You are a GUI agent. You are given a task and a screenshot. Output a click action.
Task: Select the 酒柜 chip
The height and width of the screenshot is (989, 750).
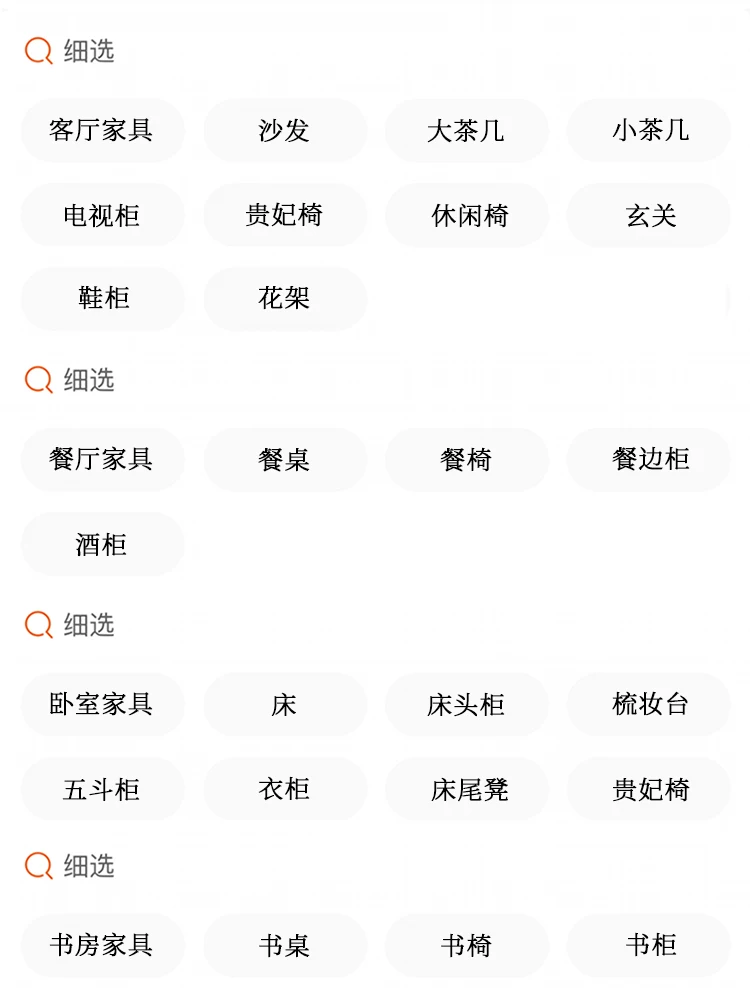click(102, 544)
